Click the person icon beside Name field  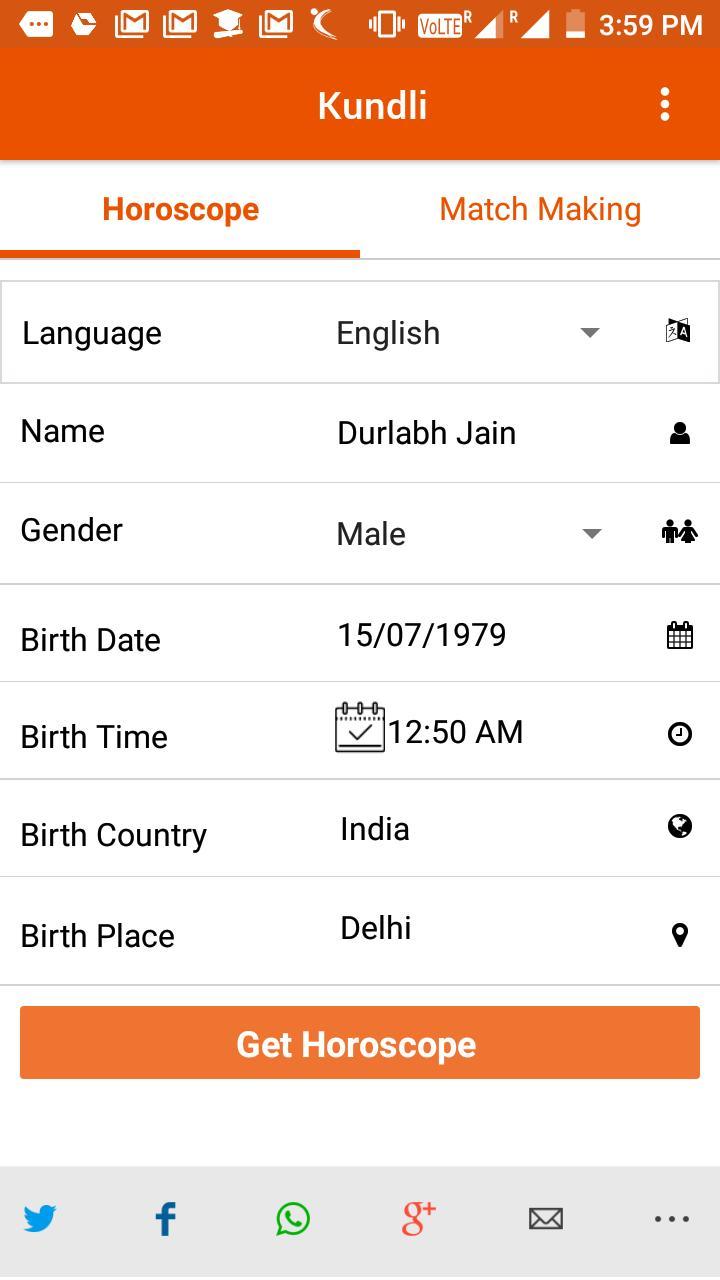click(x=680, y=432)
